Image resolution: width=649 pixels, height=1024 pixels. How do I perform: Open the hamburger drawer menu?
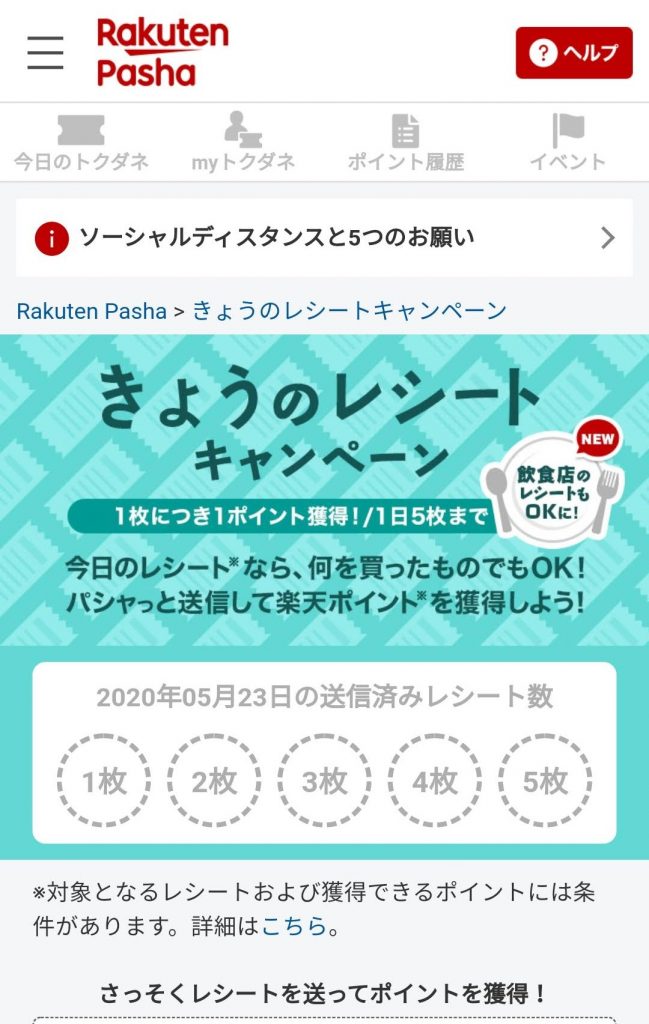point(45,52)
